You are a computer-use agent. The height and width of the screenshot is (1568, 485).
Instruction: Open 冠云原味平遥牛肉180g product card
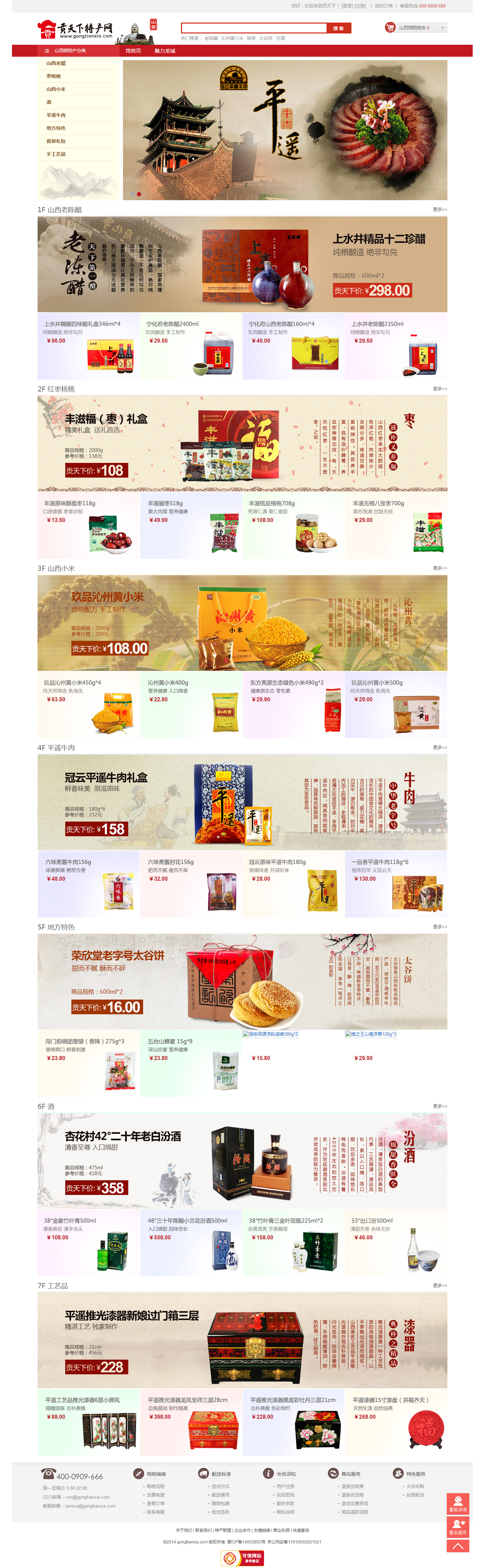(293, 884)
